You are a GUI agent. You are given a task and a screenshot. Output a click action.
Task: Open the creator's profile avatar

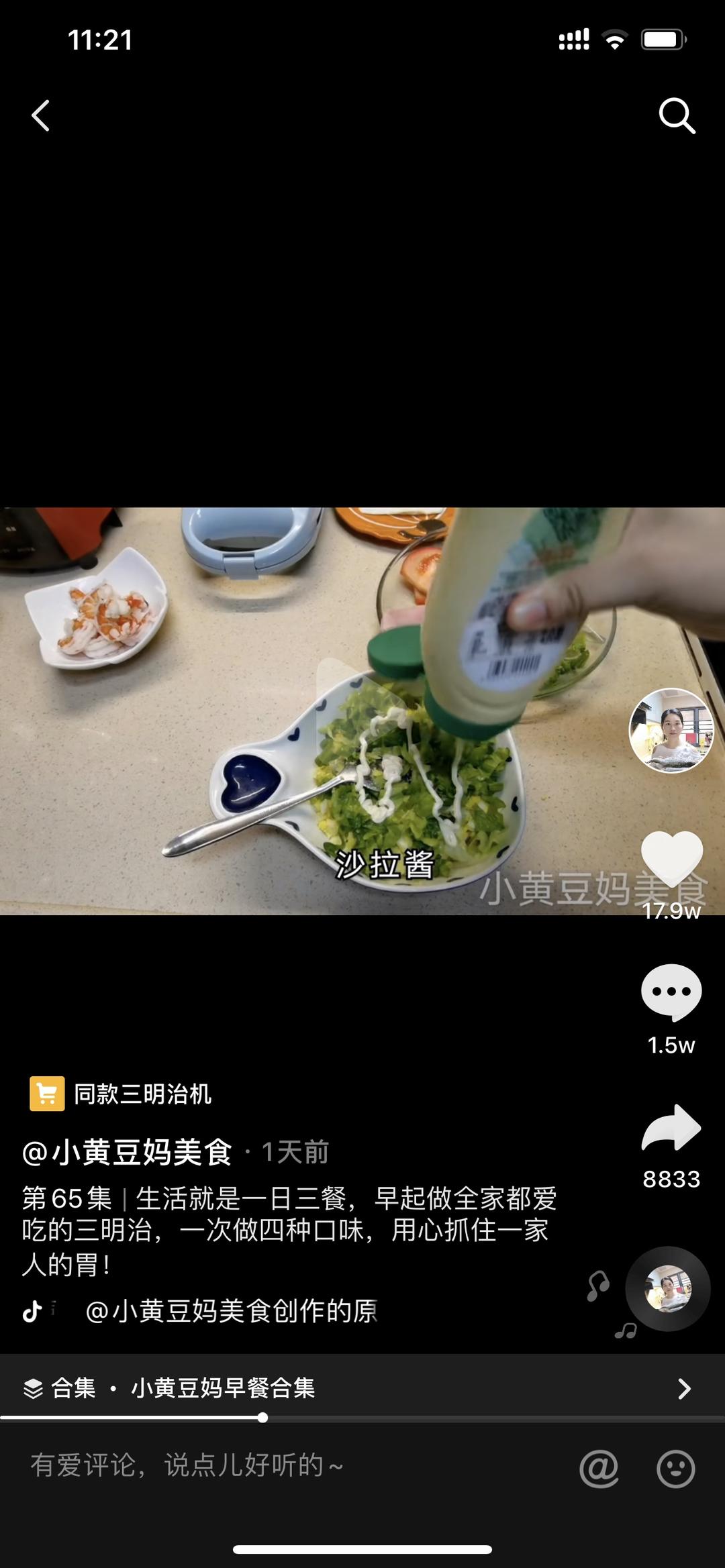[671, 730]
